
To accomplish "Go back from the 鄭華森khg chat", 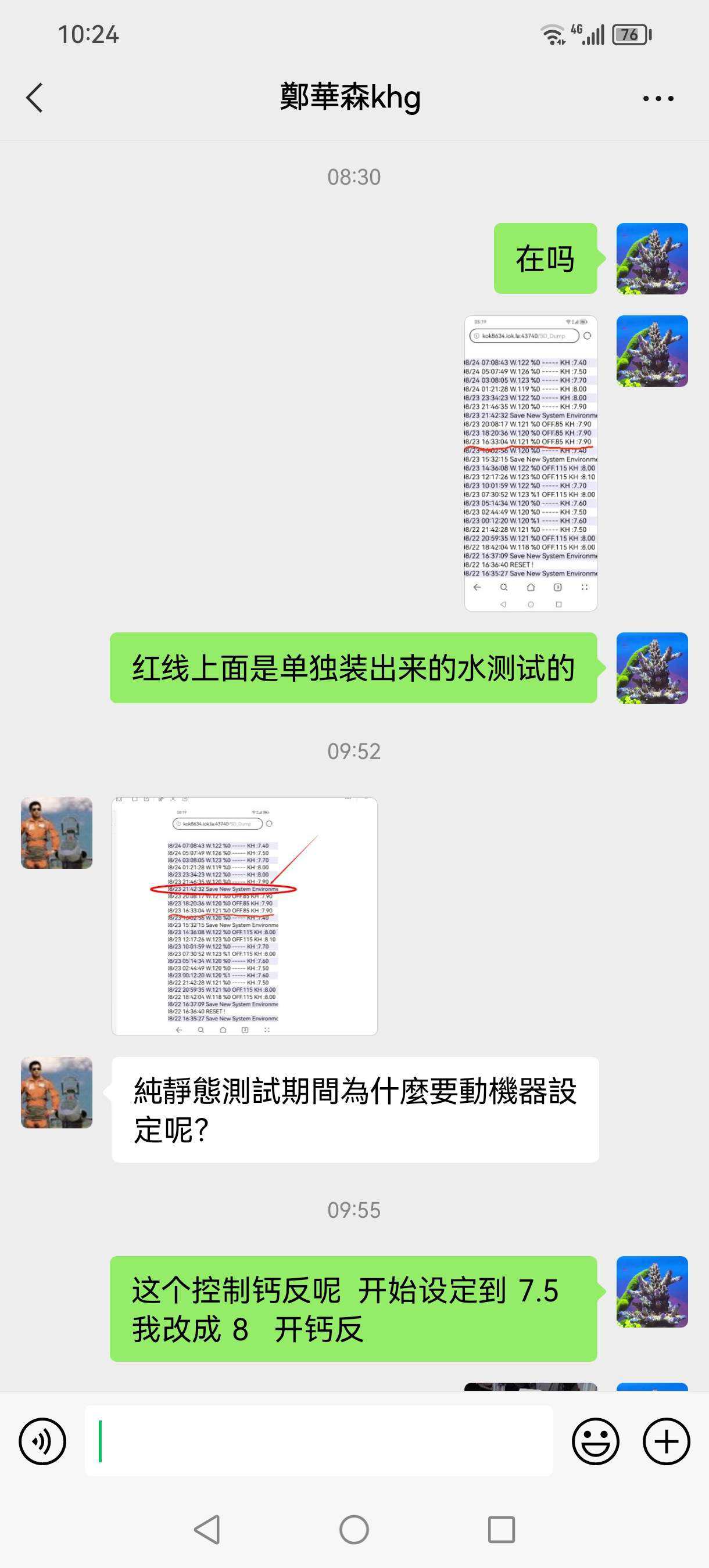I will 35,98.
